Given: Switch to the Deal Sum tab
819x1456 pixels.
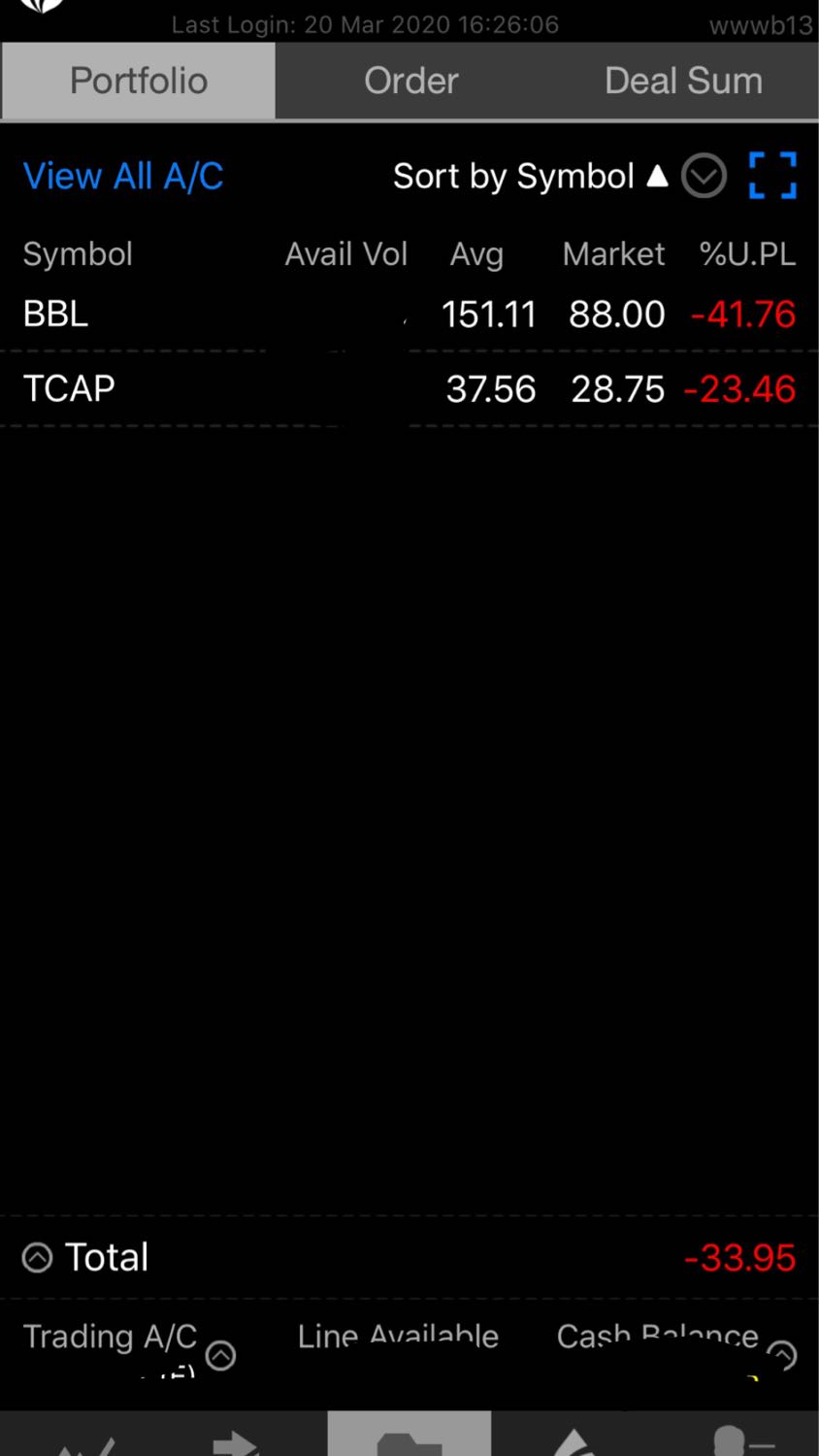Looking at the screenshot, I should 683,82.
